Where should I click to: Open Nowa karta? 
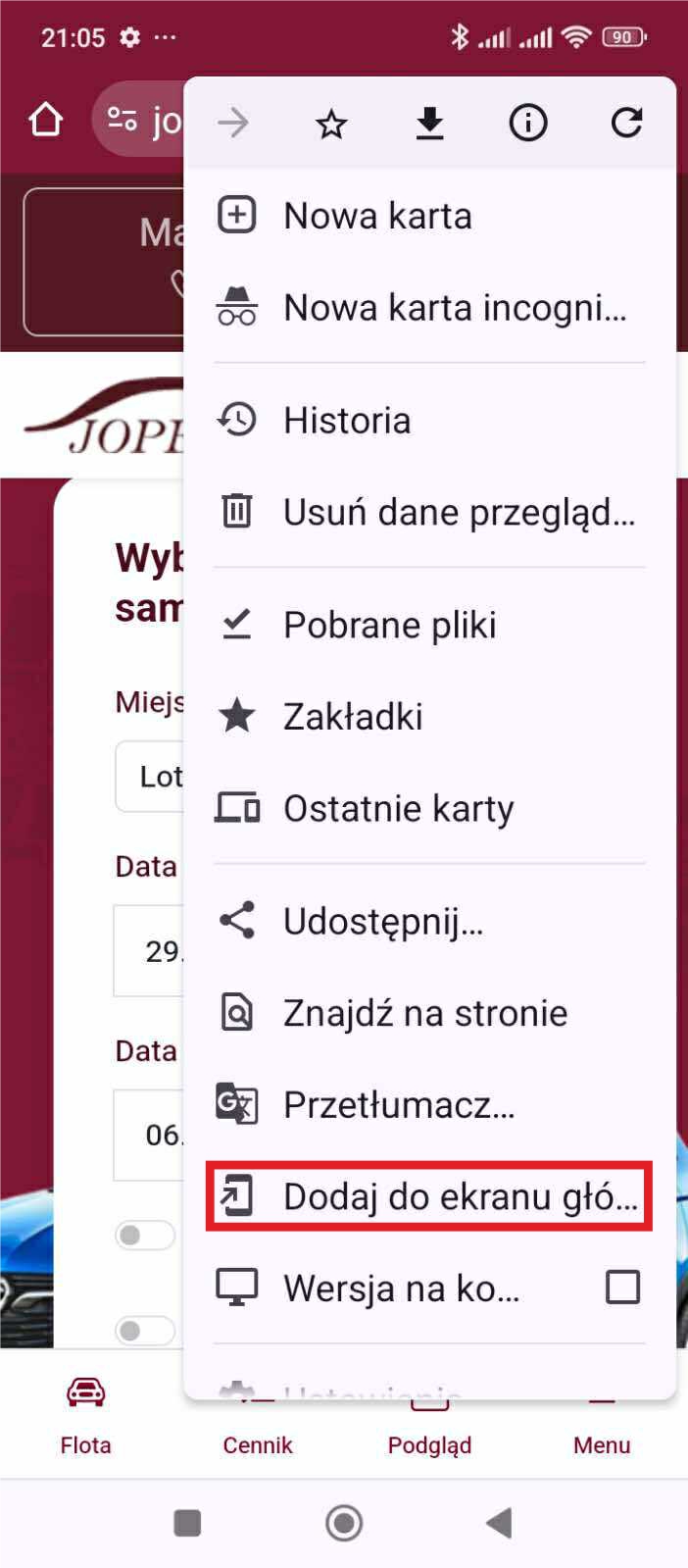[x=377, y=216]
